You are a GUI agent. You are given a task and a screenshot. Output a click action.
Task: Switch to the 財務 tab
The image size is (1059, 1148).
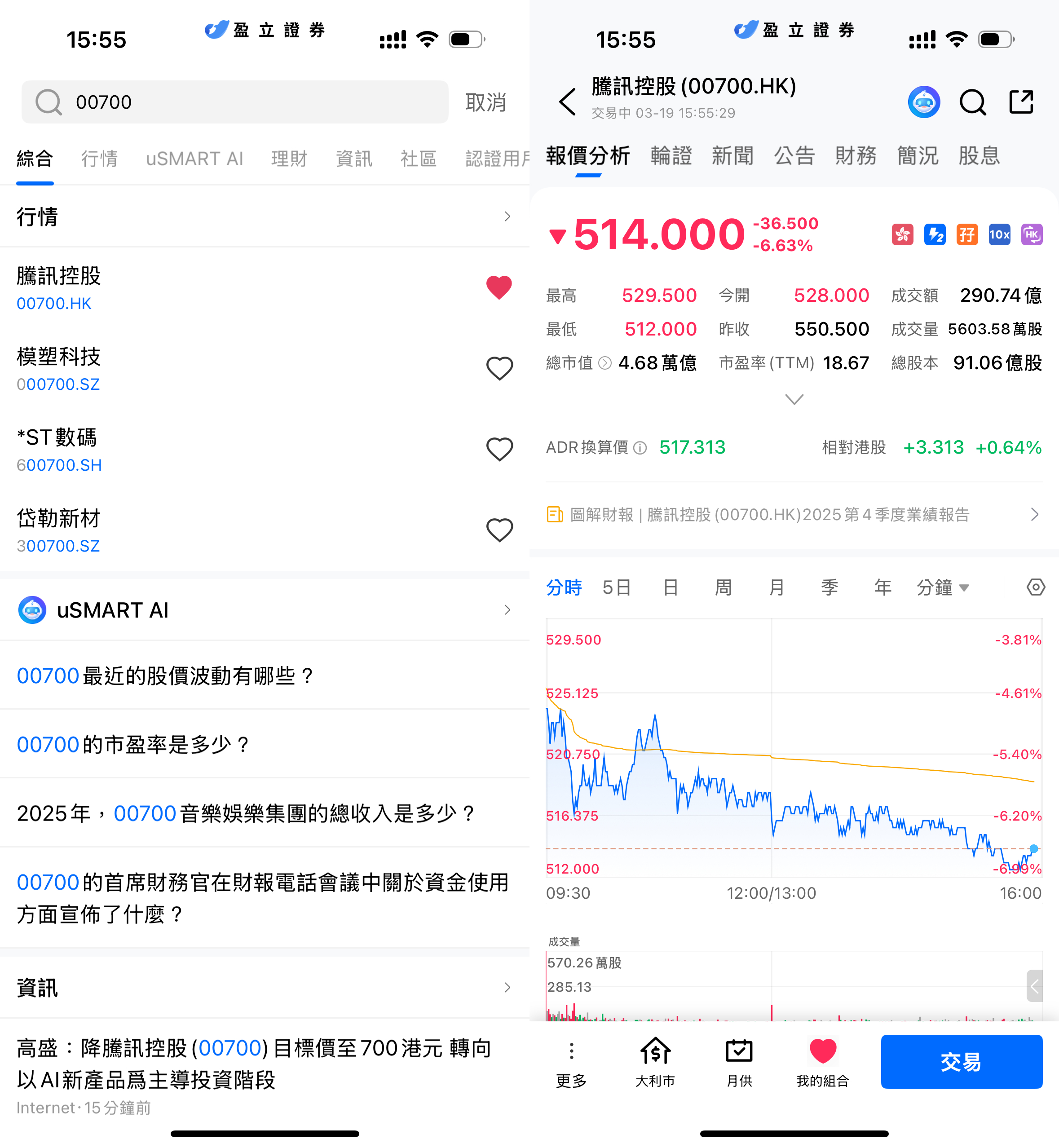[856, 156]
